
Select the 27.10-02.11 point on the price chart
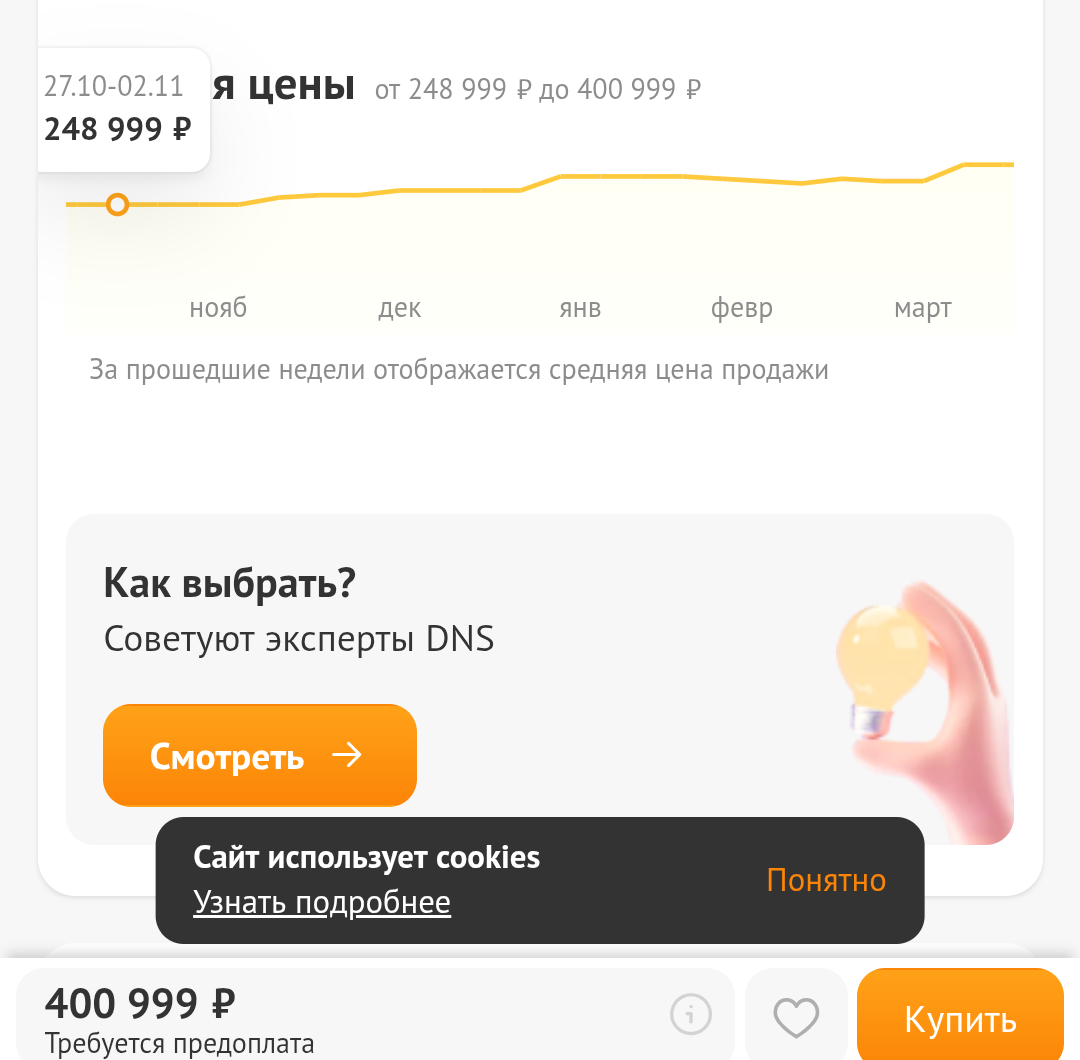pyautogui.click(x=117, y=205)
